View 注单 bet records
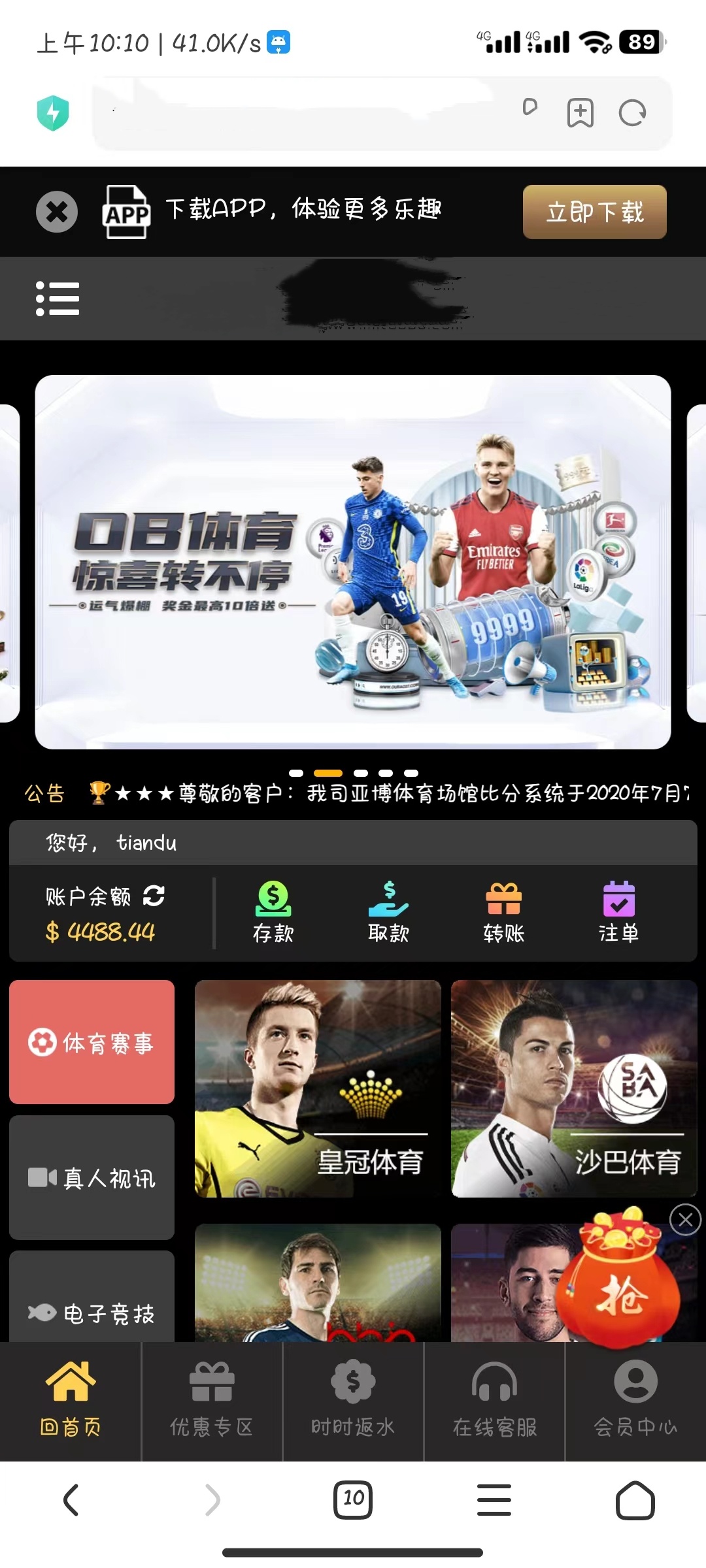This screenshot has height=1568, width=706. tap(618, 912)
